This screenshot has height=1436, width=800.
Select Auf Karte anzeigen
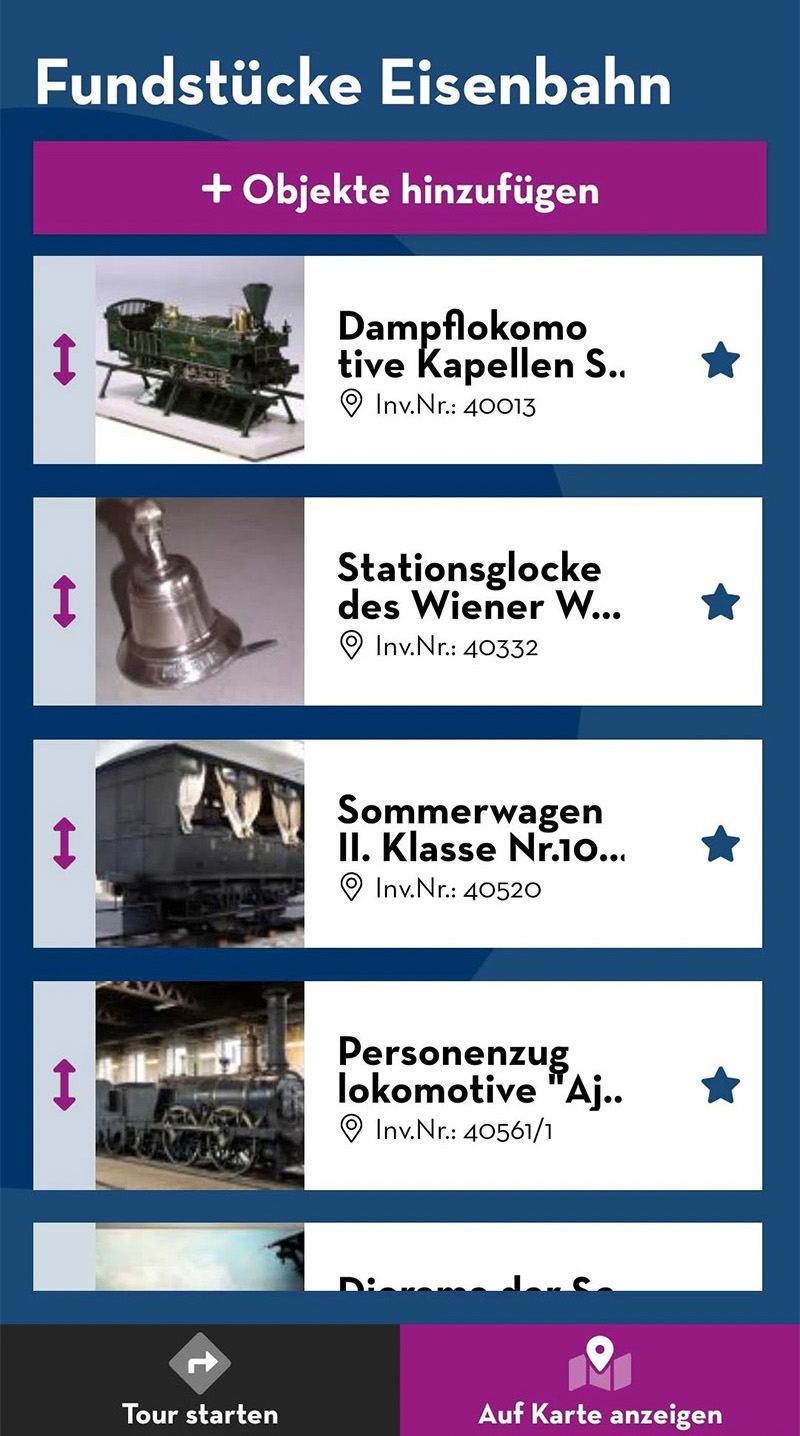pyautogui.click(x=600, y=1382)
